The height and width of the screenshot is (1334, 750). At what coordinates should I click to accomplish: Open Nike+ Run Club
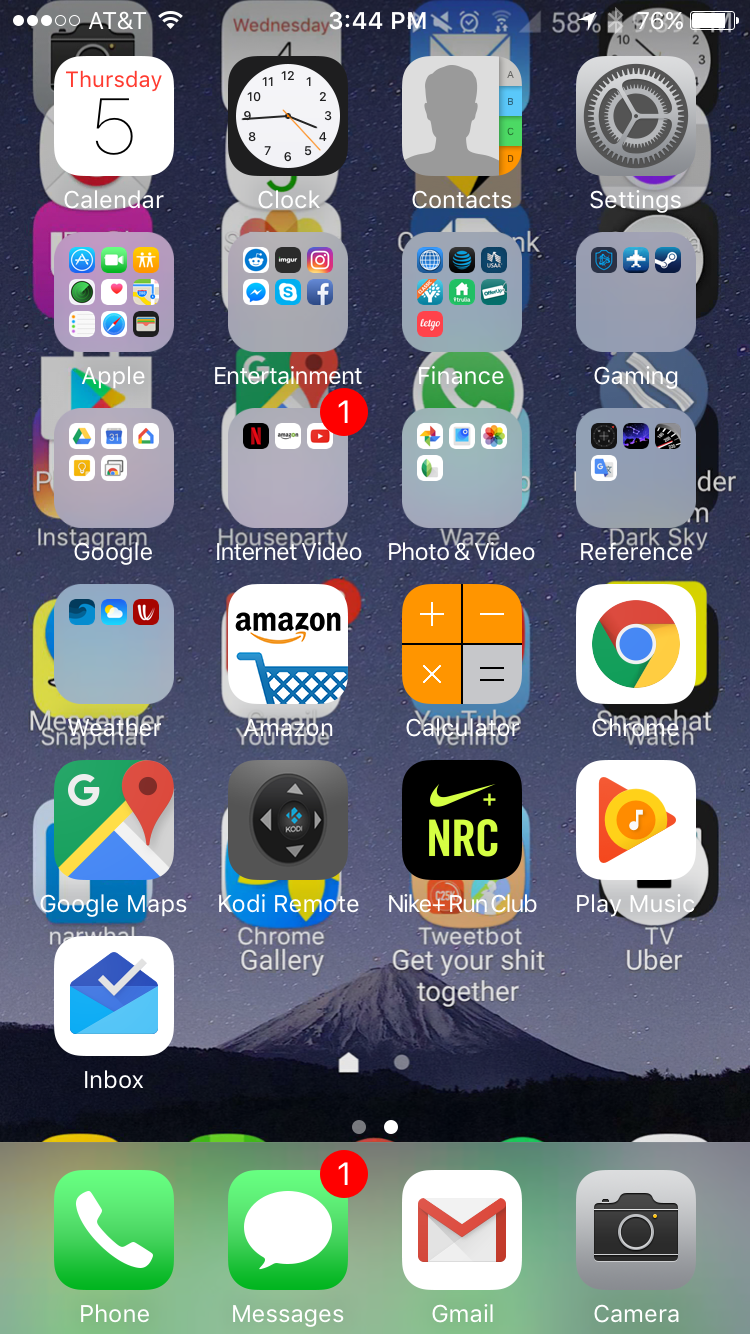pos(461,820)
